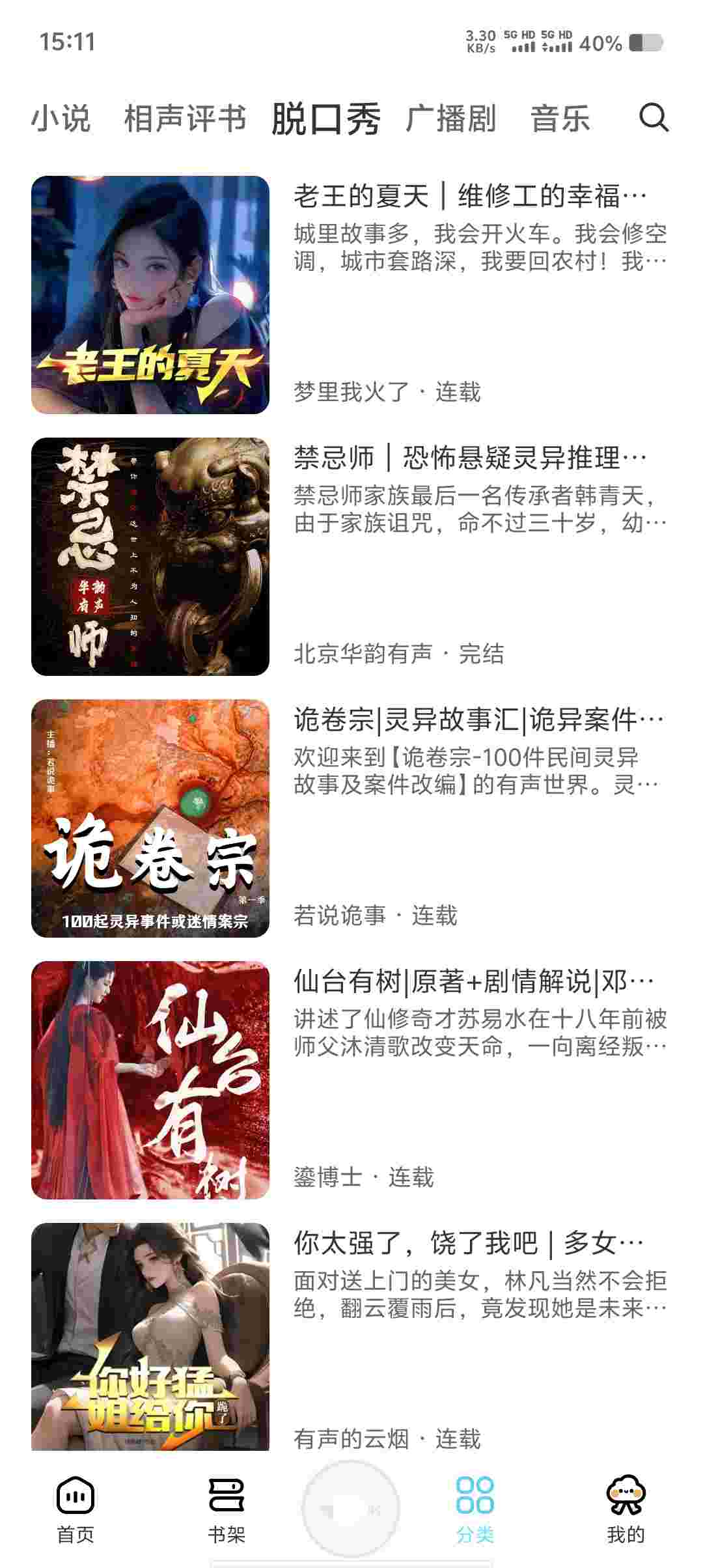Viewport: 703px width, 1568px height.
Task: Switch to the 相声评书 tab
Action: pos(185,119)
